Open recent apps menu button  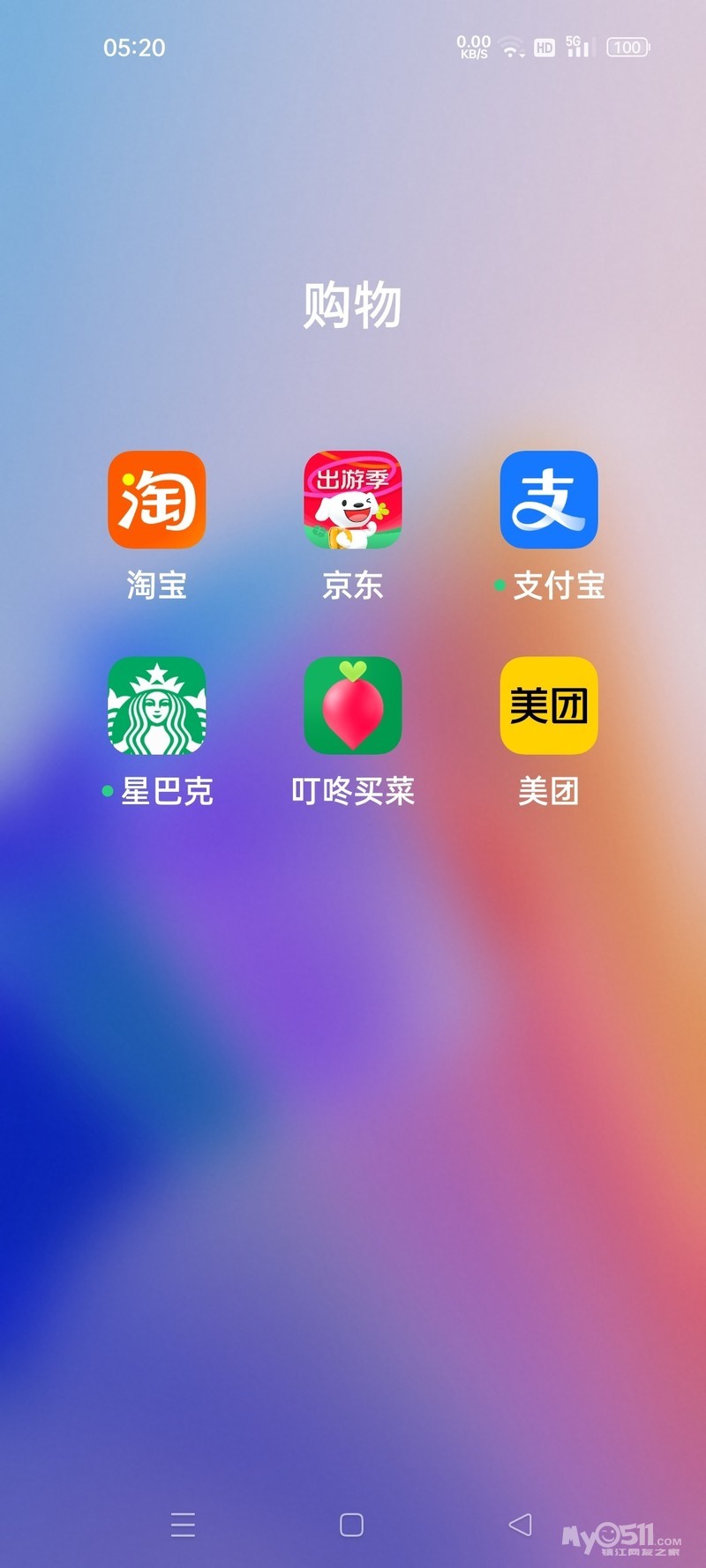click(183, 1525)
